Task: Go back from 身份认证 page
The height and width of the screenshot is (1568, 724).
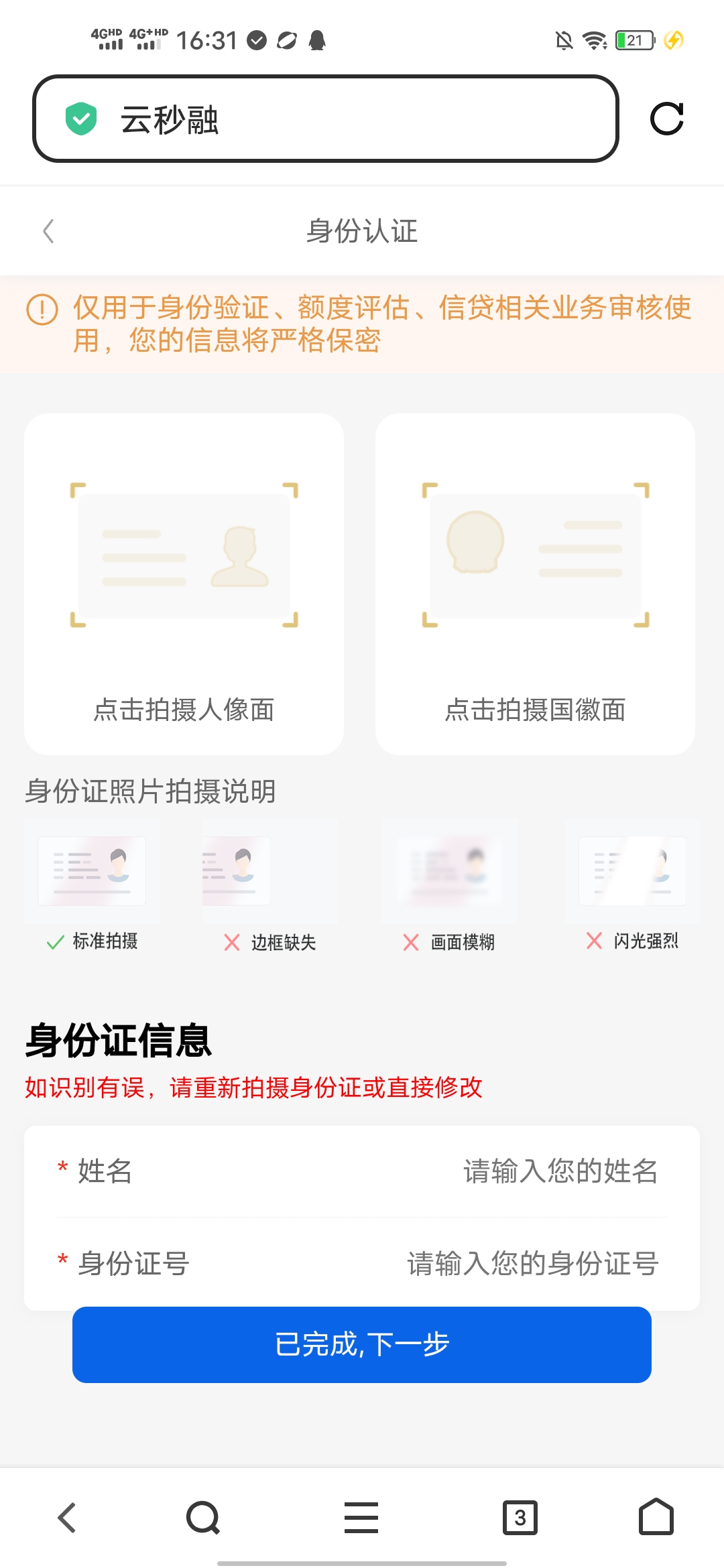Action: (48, 231)
